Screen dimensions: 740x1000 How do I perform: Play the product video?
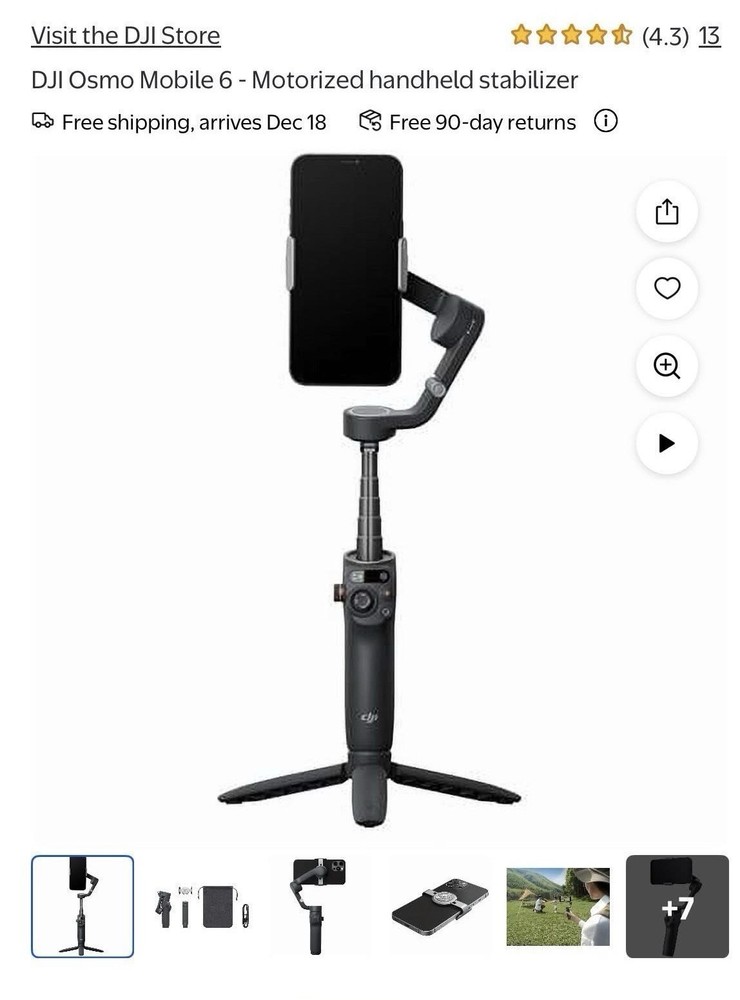pos(667,443)
